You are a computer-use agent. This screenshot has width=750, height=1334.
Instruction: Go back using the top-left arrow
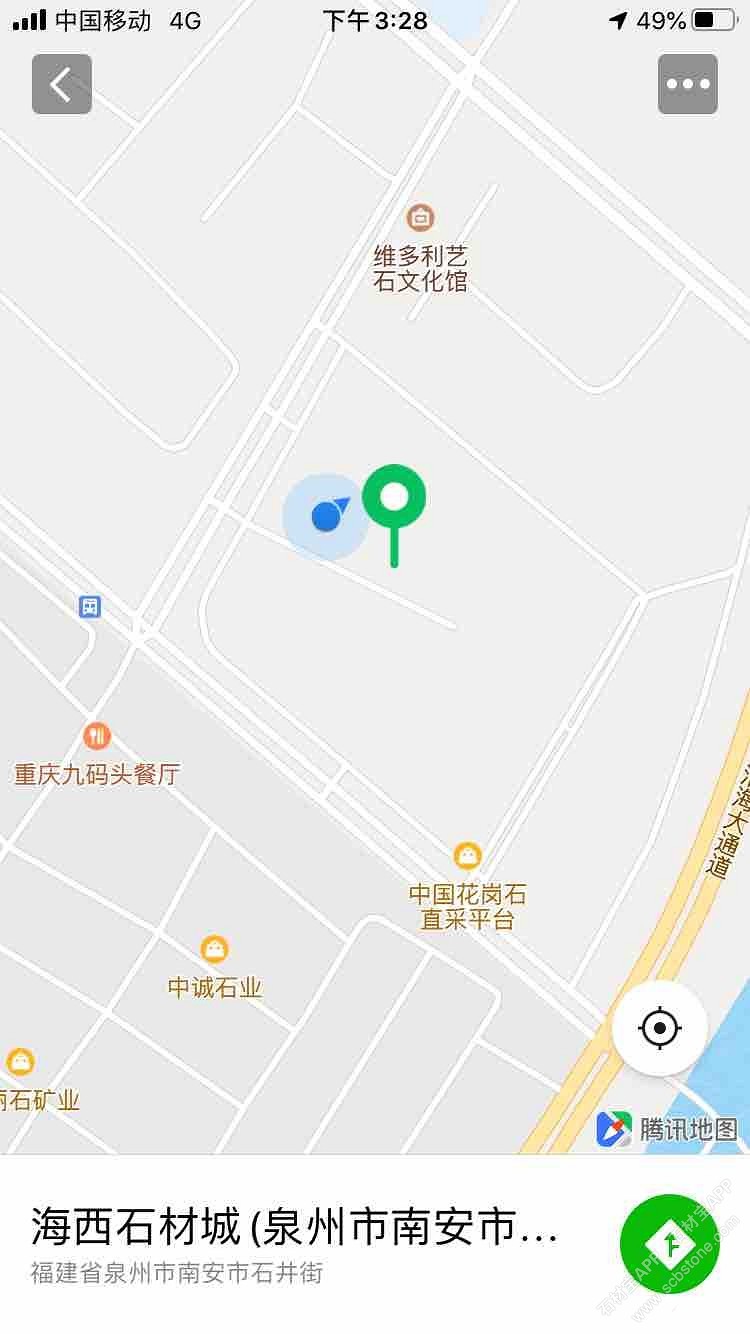[x=62, y=84]
